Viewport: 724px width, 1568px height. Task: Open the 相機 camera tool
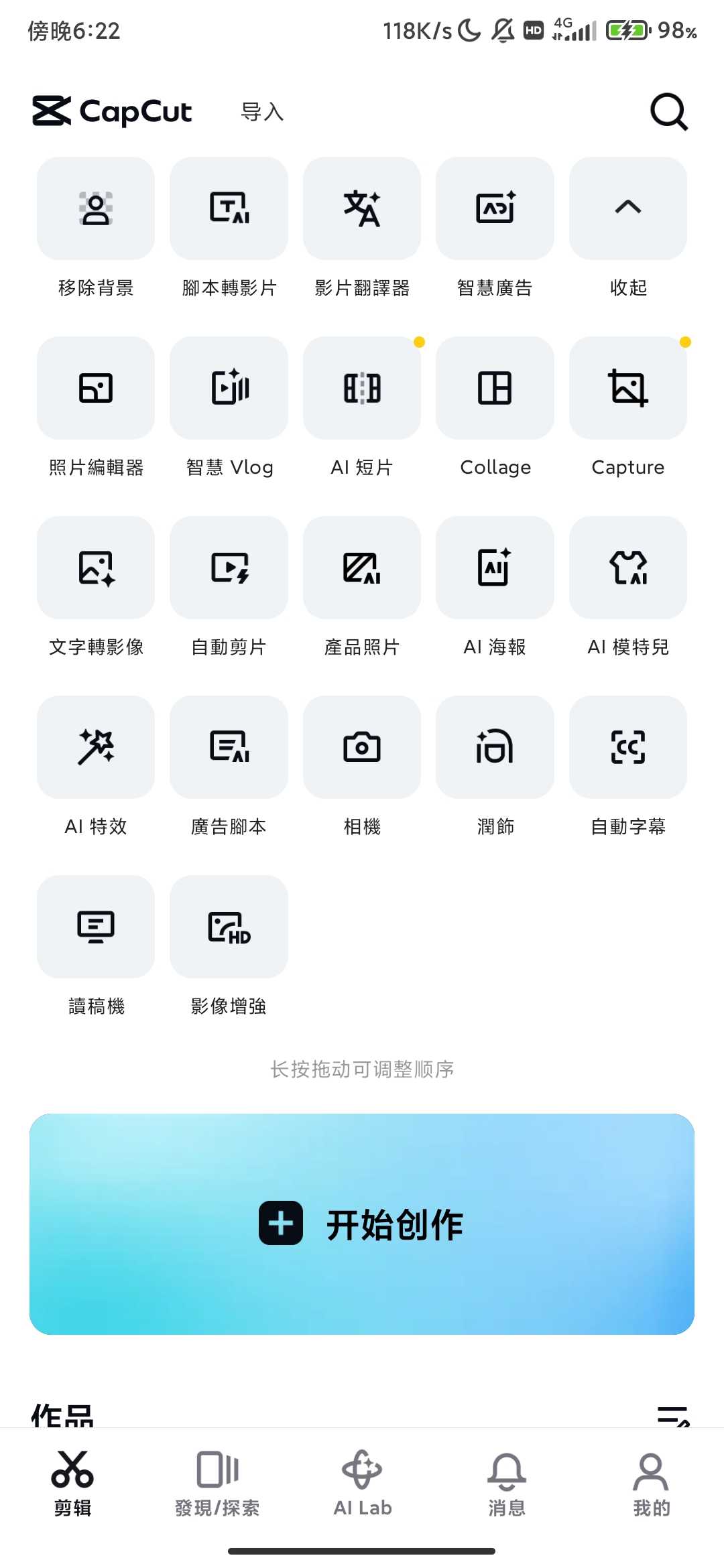(362, 747)
